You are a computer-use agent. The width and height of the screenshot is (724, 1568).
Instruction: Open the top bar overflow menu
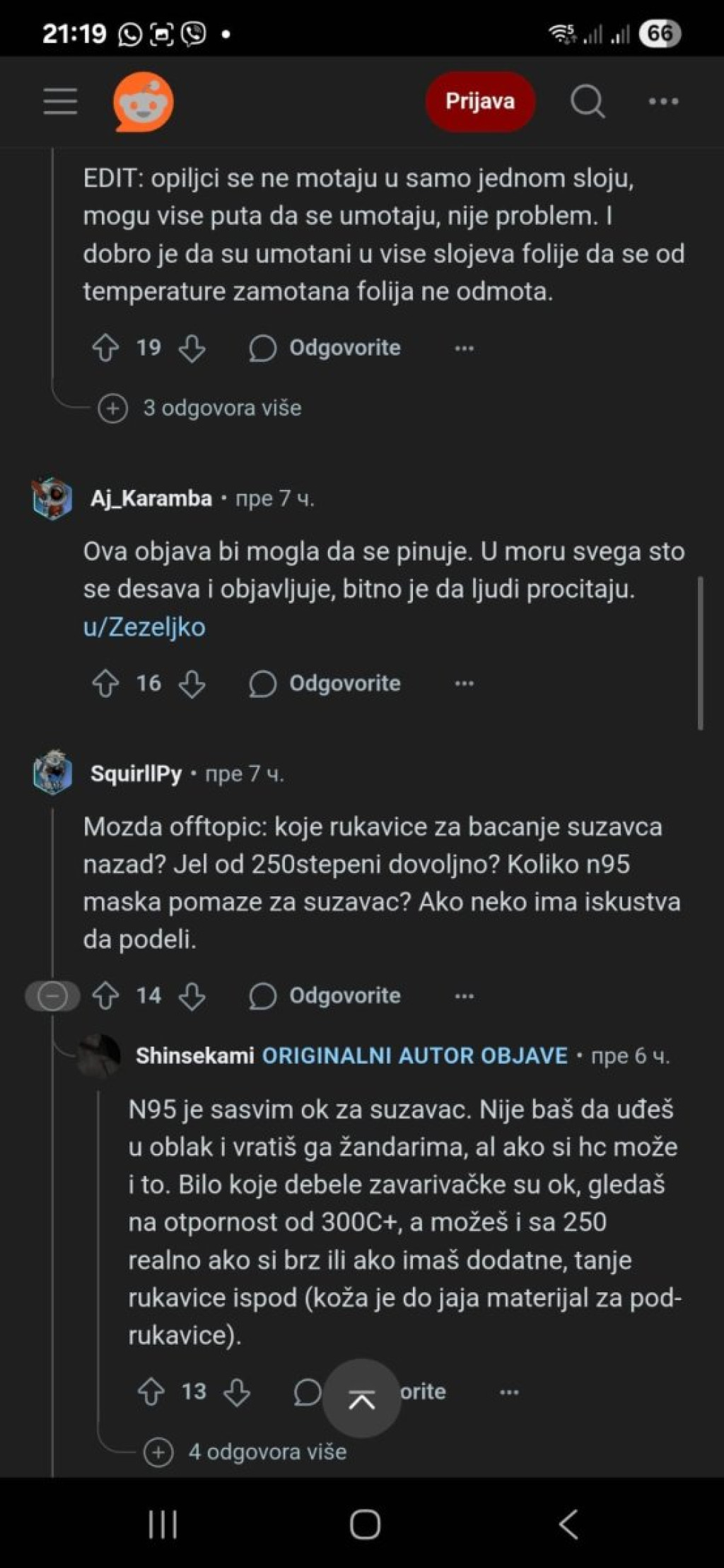click(x=663, y=102)
